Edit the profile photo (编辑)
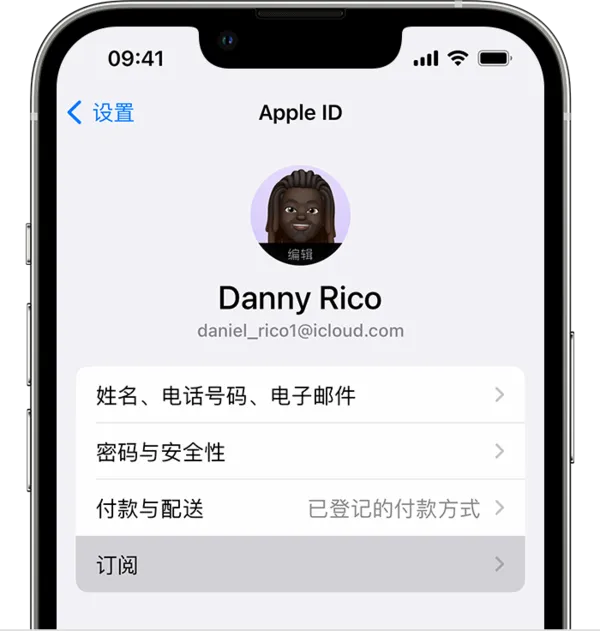 300,254
